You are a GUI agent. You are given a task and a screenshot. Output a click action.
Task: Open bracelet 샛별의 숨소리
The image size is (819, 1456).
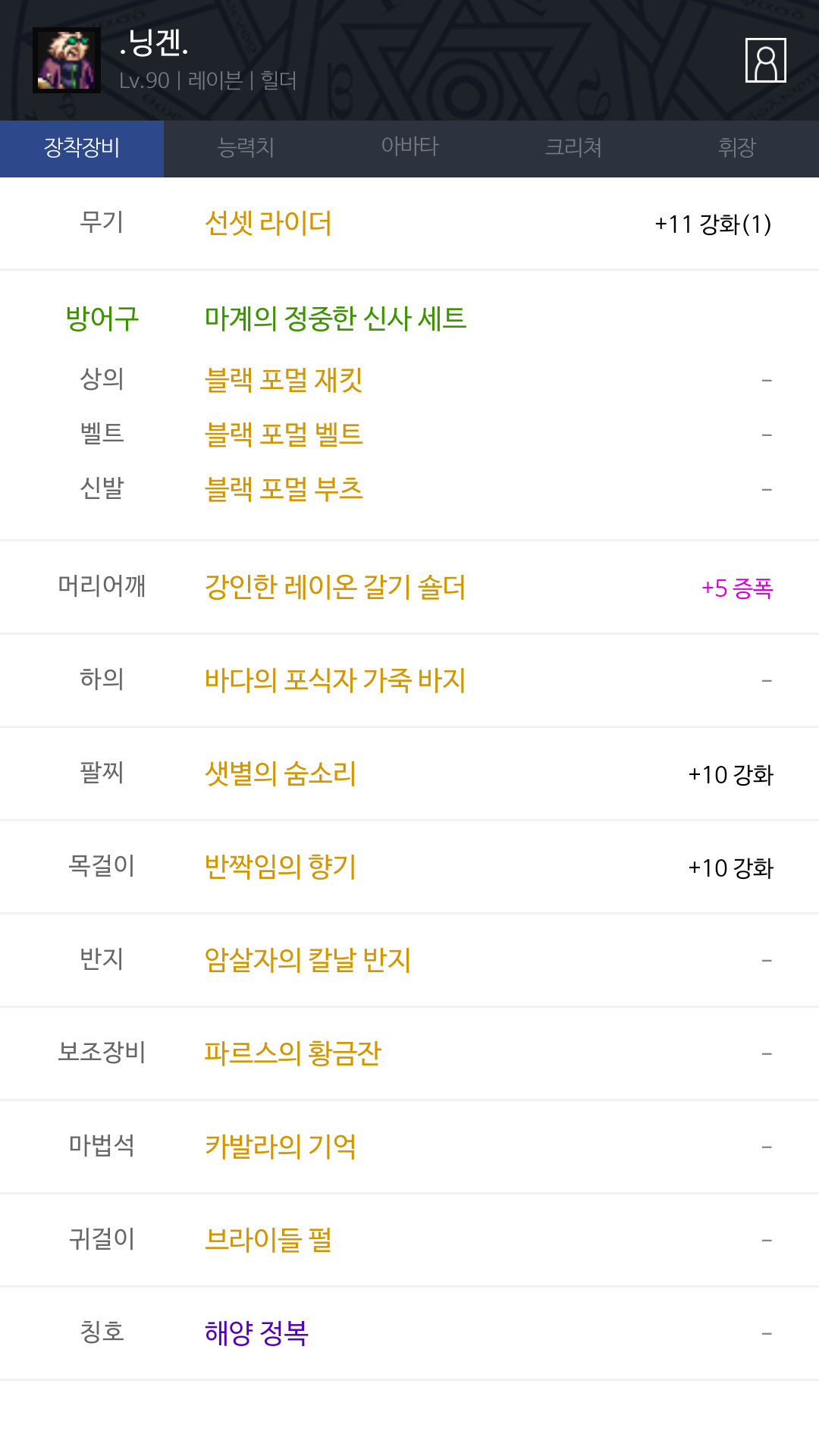coord(281,773)
